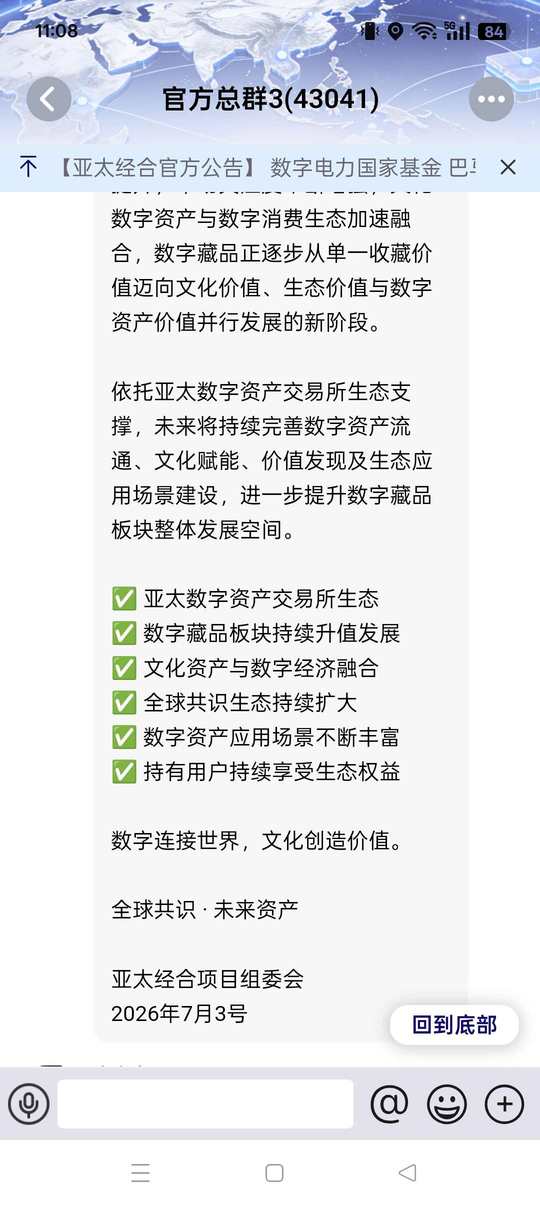This screenshot has width=540, height=1206.
Task: Tap the system back triangle
Action: 406,1173
